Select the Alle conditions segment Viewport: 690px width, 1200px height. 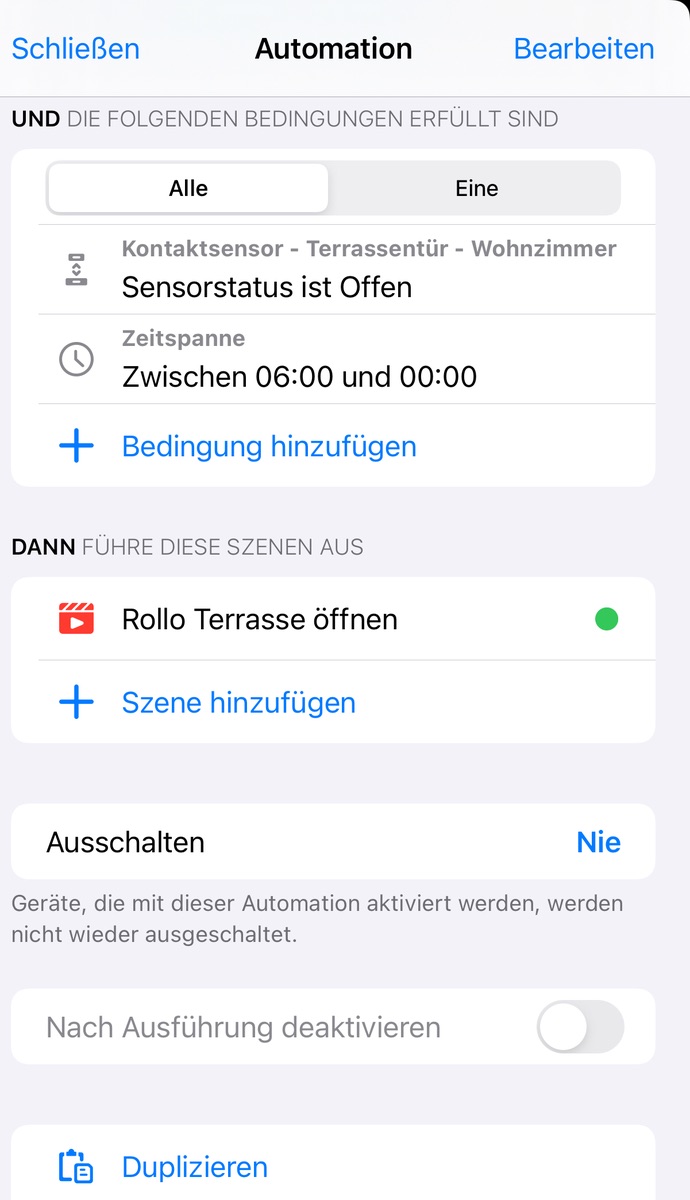(x=188, y=188)
